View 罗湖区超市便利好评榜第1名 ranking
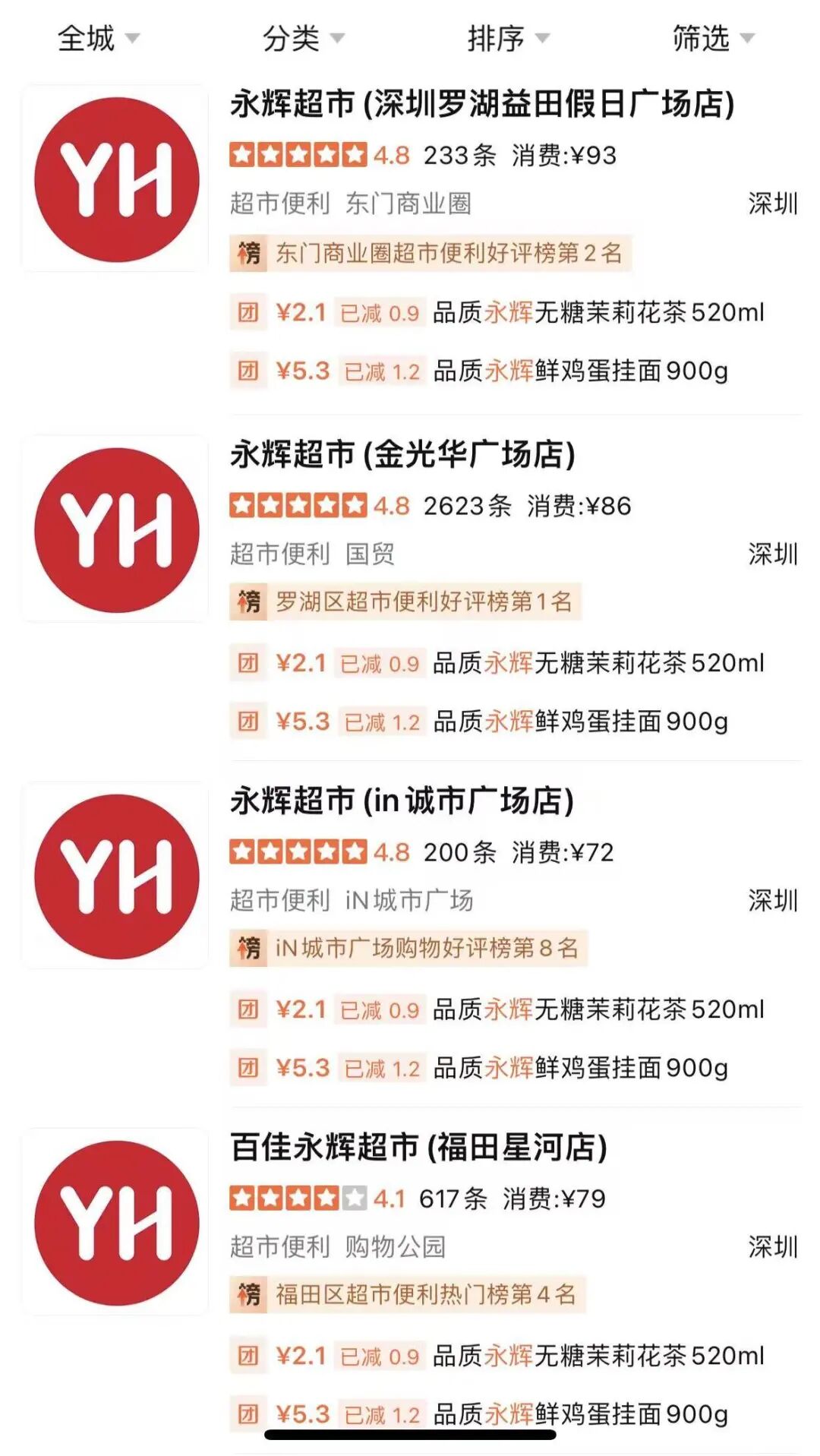 (405, 602)
